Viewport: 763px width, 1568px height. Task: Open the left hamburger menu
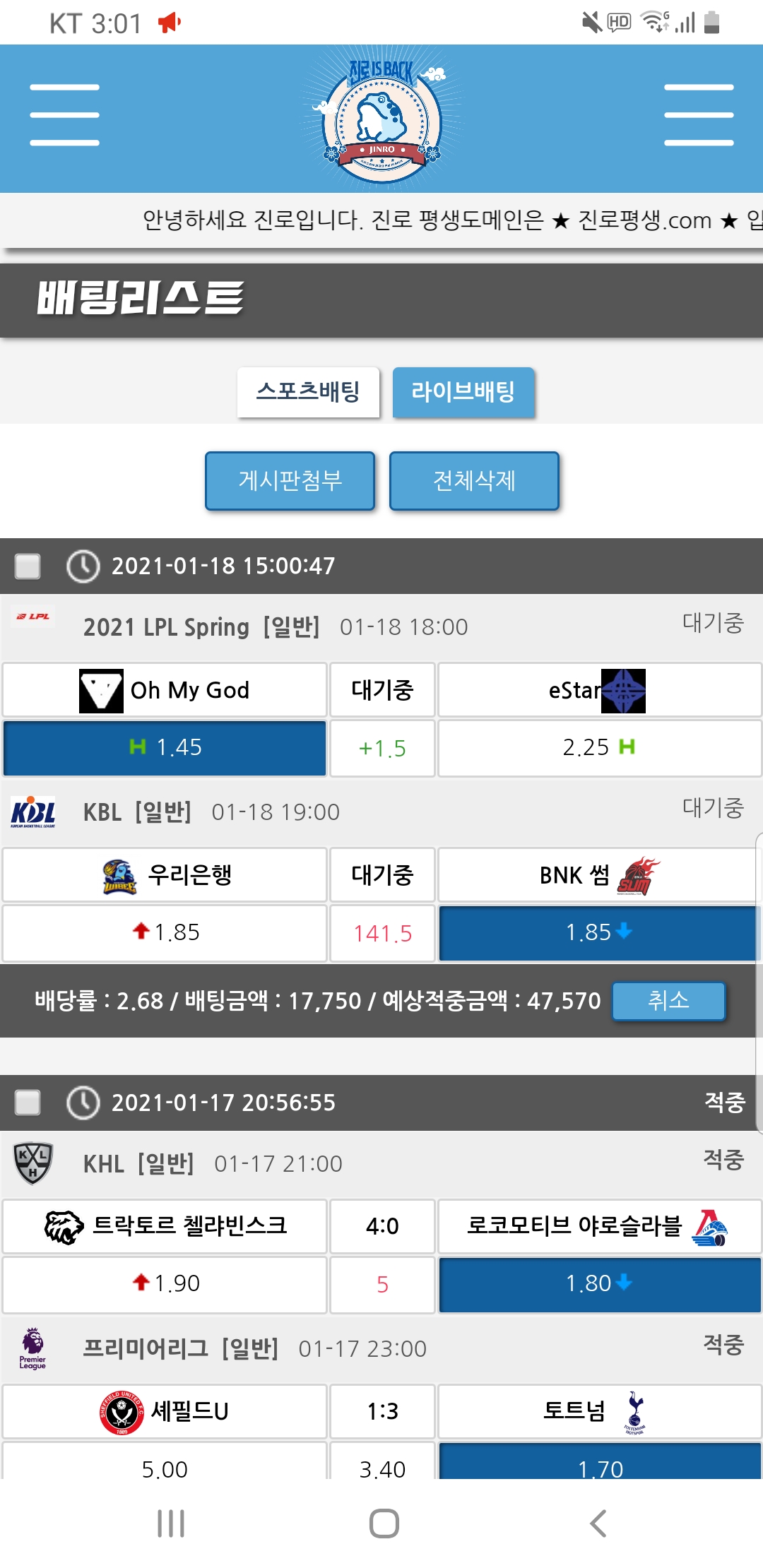click(x=64, y=115)
